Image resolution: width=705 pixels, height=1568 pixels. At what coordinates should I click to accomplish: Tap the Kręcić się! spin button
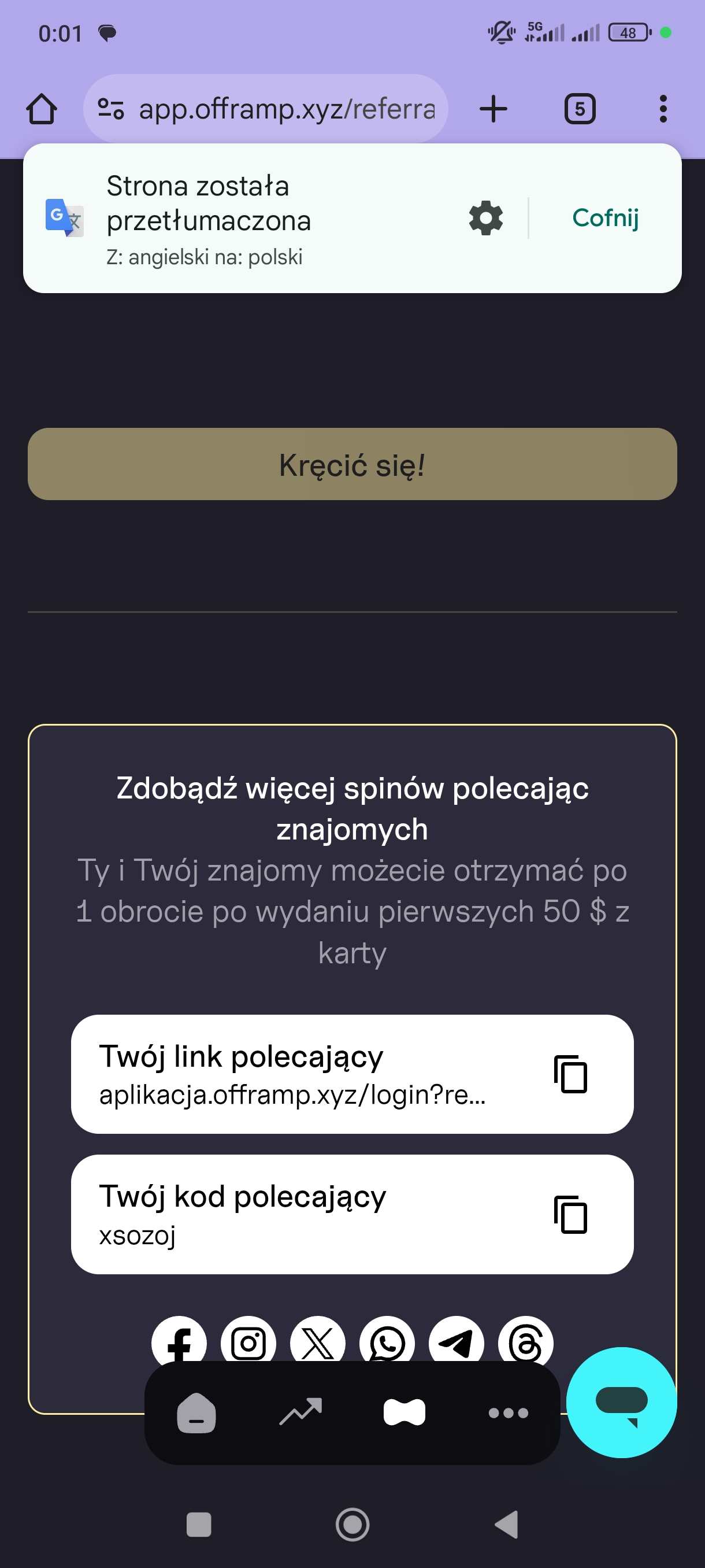352,464
